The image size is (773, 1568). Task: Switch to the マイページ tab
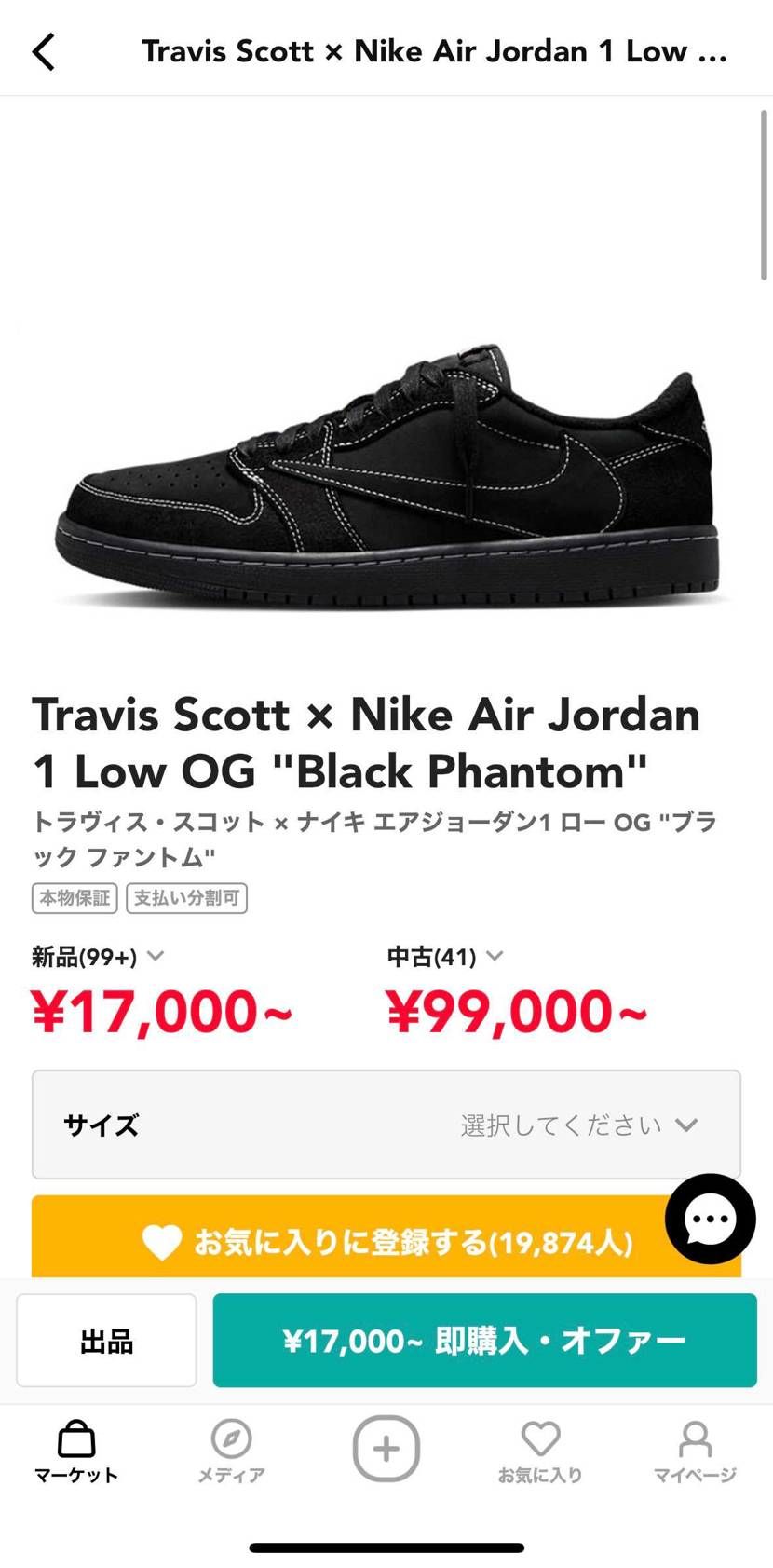pos(695,1451)
